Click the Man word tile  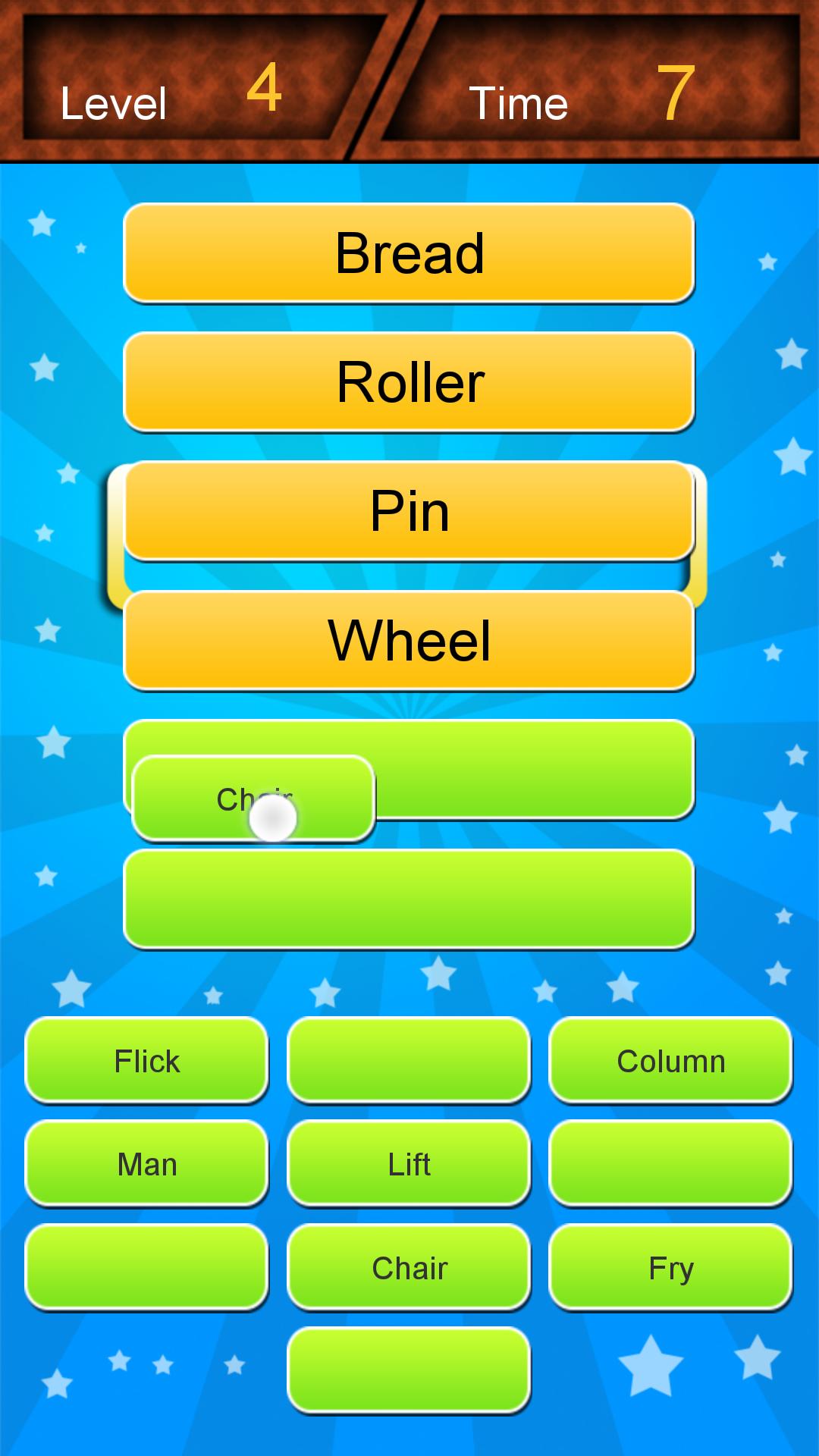(x=146, y=1163)
